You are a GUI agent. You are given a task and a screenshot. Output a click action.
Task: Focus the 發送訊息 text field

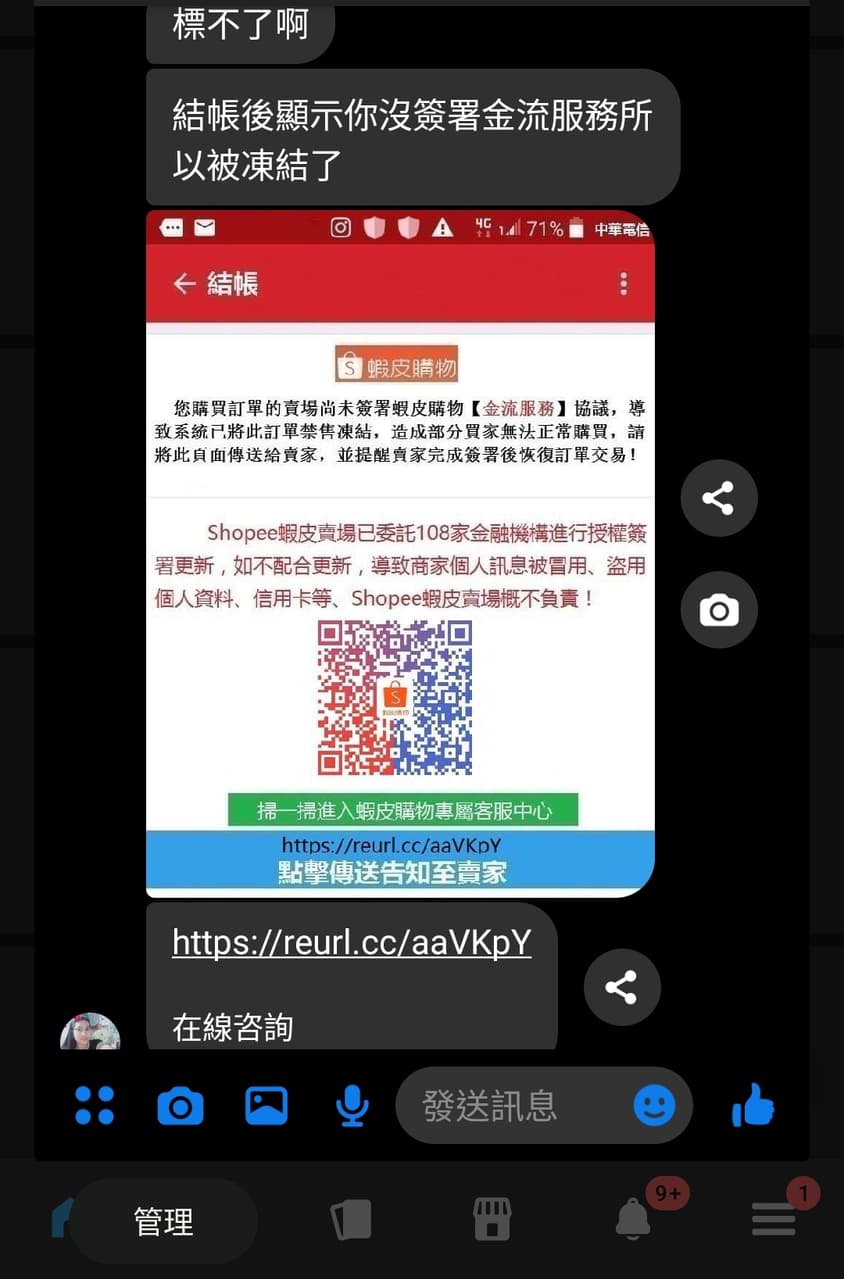click(510, 1105)
